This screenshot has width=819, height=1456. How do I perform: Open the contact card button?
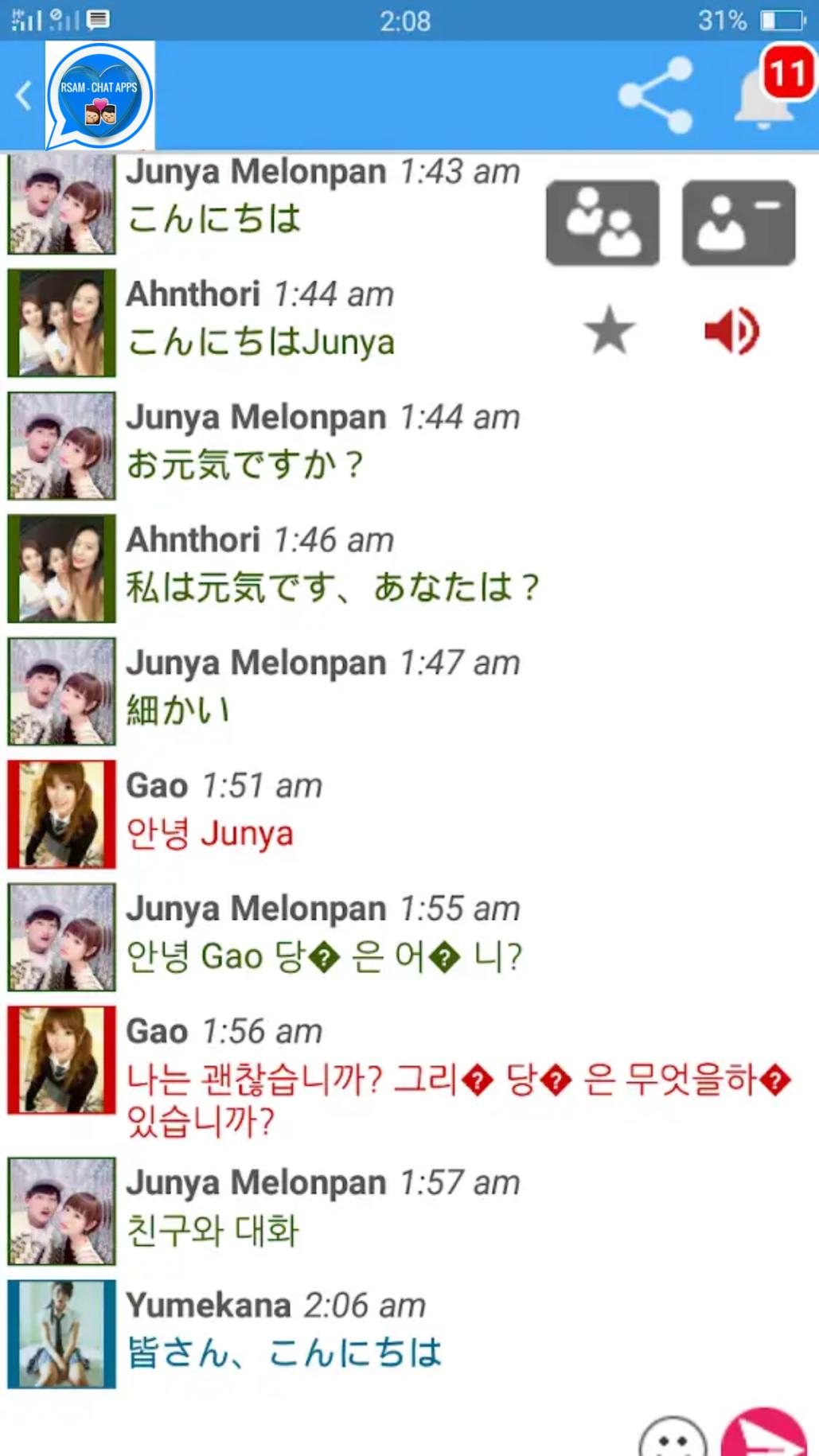pyautogui.click(x=739, y=223)
